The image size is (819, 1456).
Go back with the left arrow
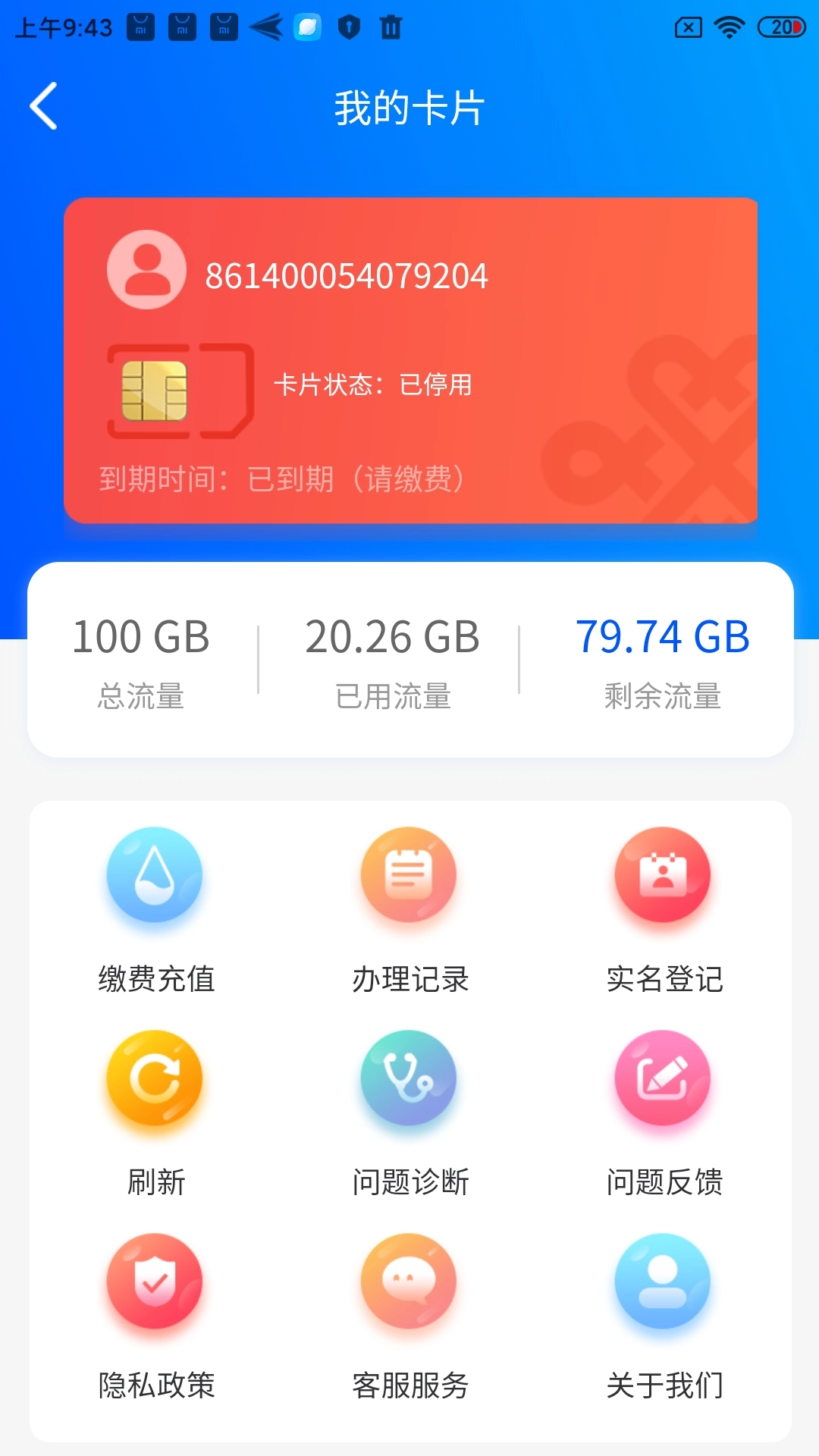click(43, 106)
